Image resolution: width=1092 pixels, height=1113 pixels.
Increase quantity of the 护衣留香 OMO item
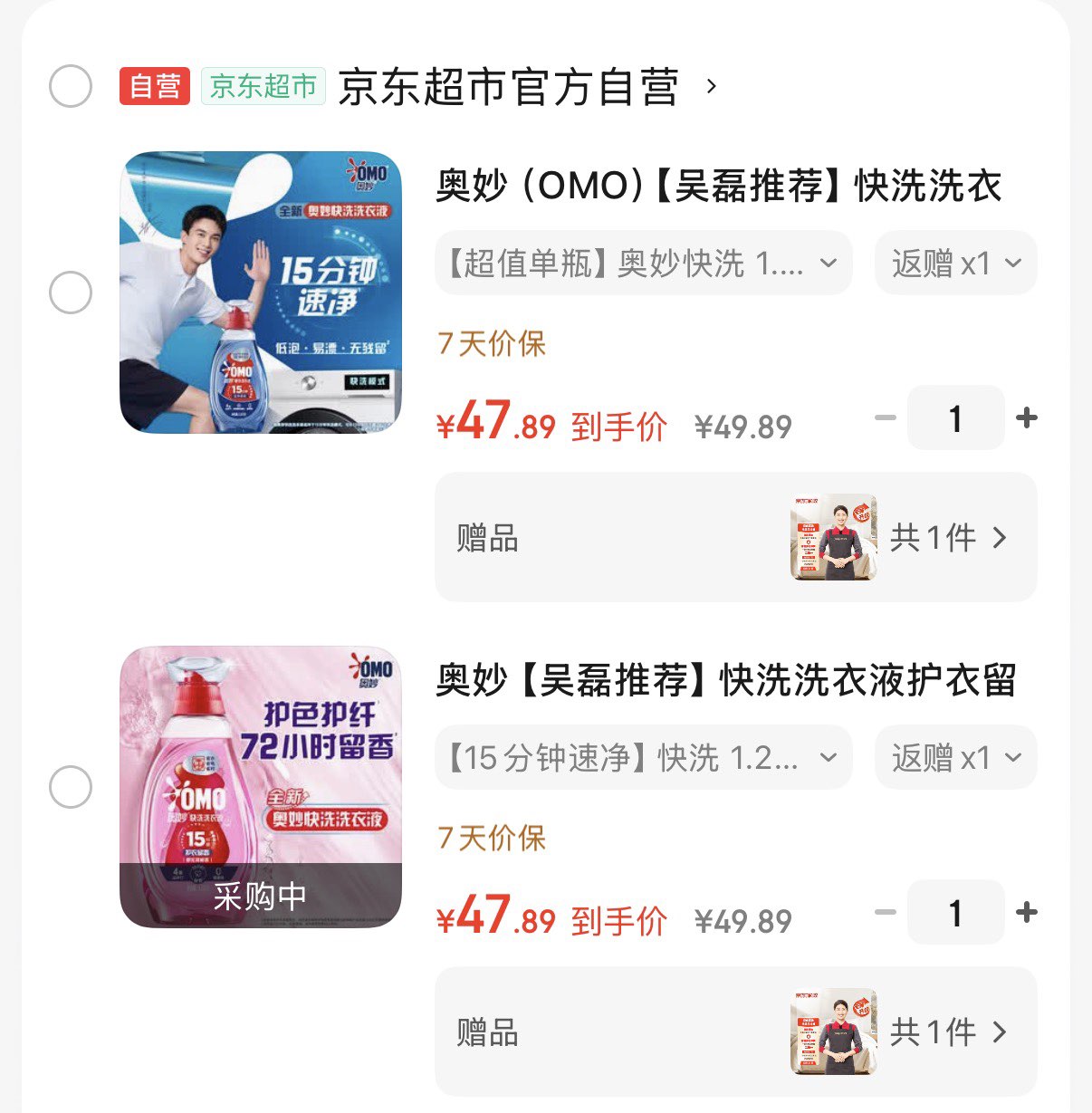point(1027,912)
